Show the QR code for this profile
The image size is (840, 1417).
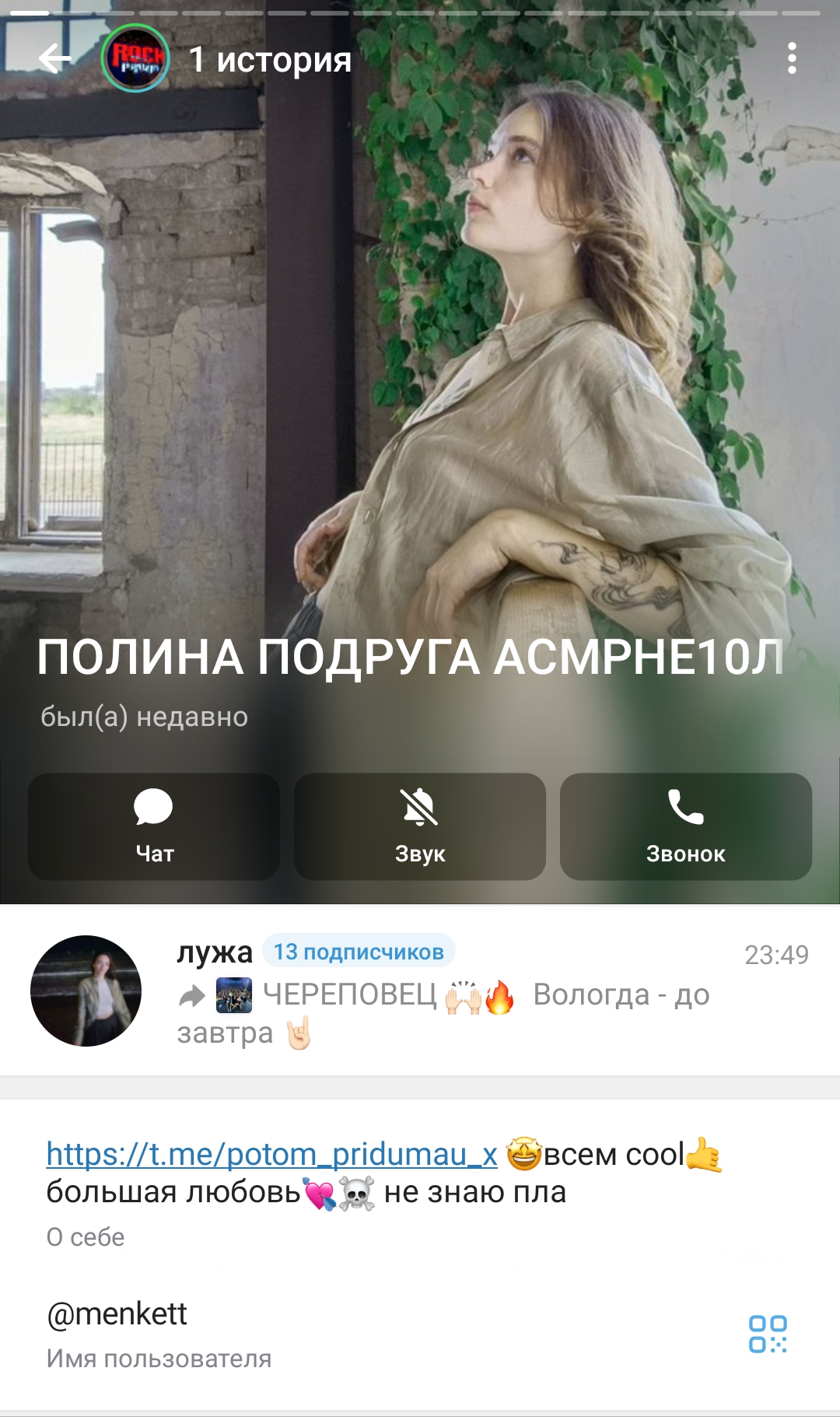pos(768,1334)
